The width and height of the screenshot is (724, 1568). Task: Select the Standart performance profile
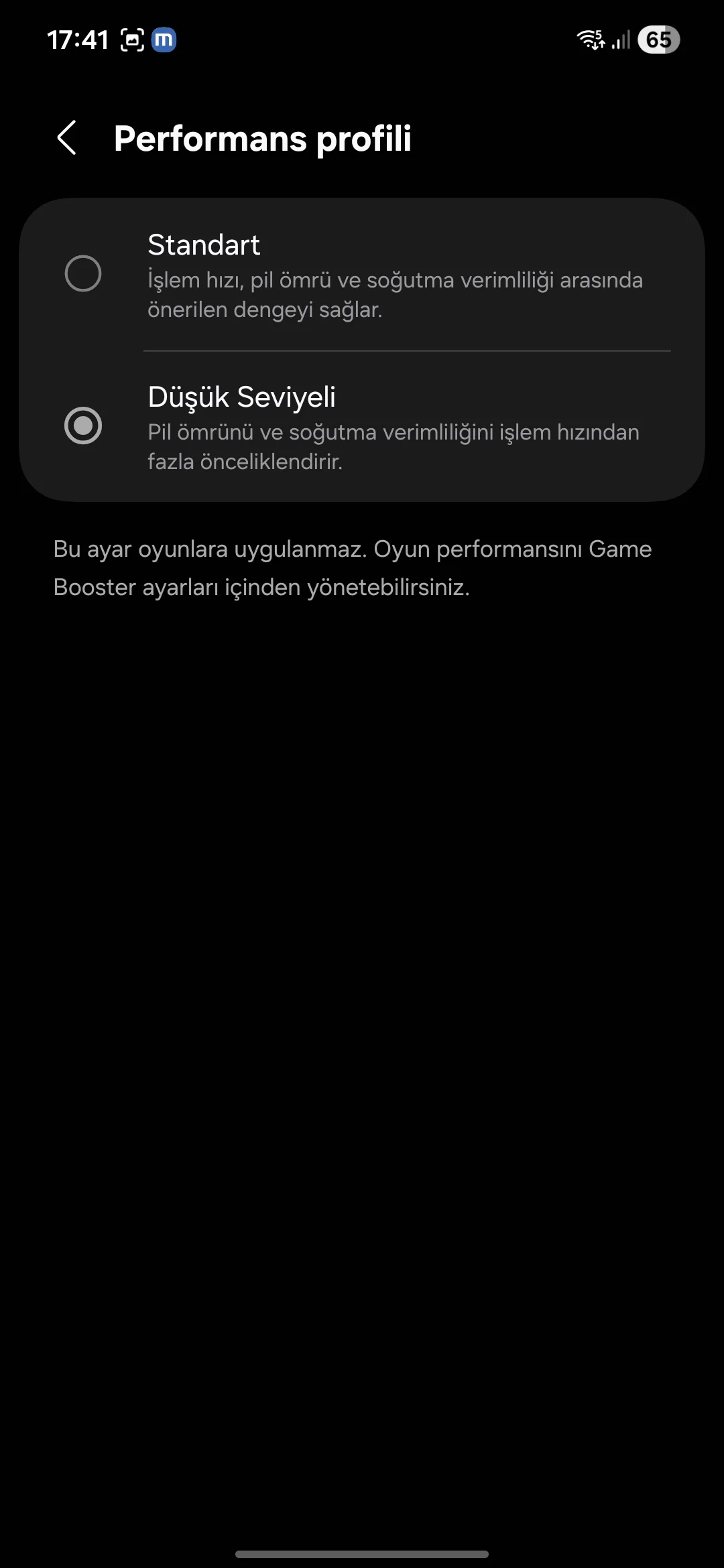click(x=83, y=273)
